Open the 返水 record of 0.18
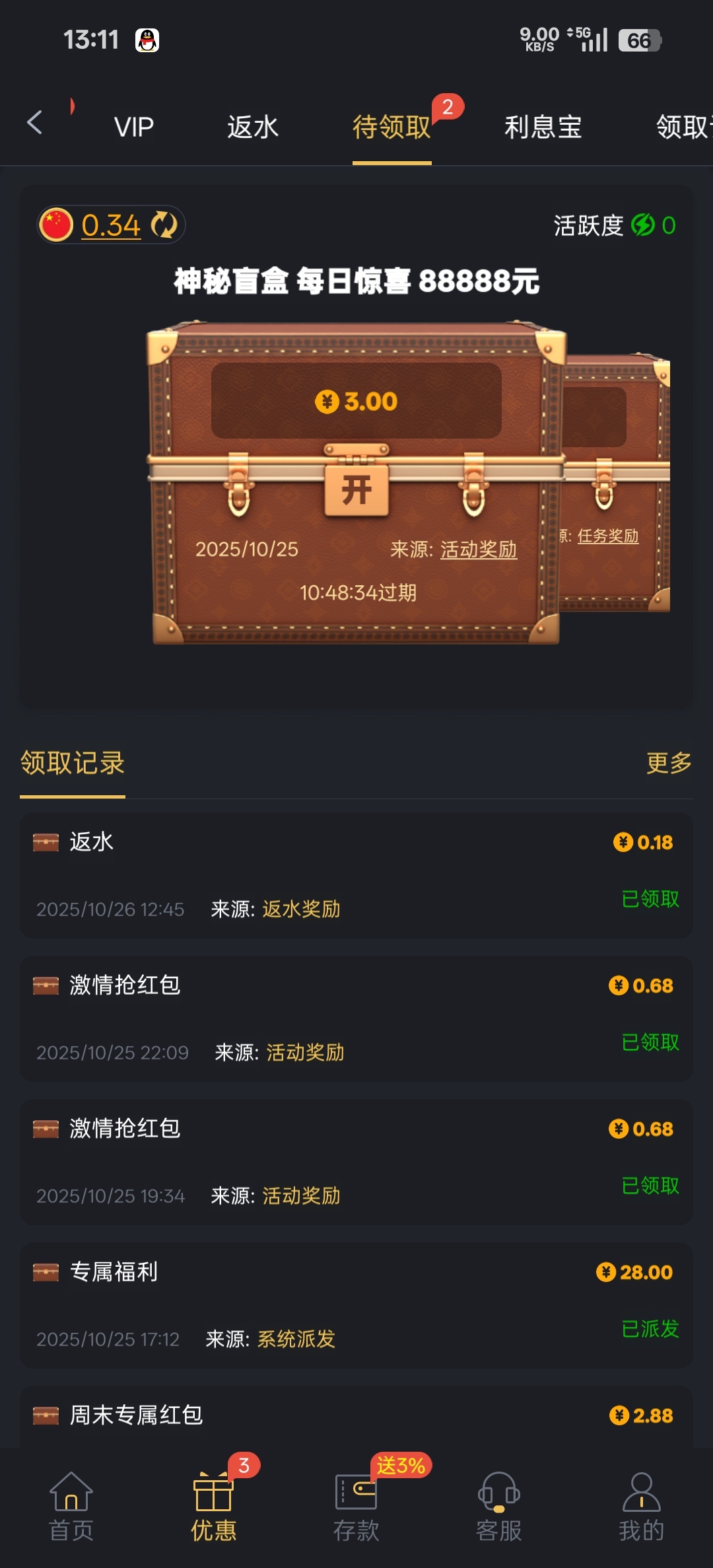Viewport: 713px width, 1568px height. pos(356,874)
